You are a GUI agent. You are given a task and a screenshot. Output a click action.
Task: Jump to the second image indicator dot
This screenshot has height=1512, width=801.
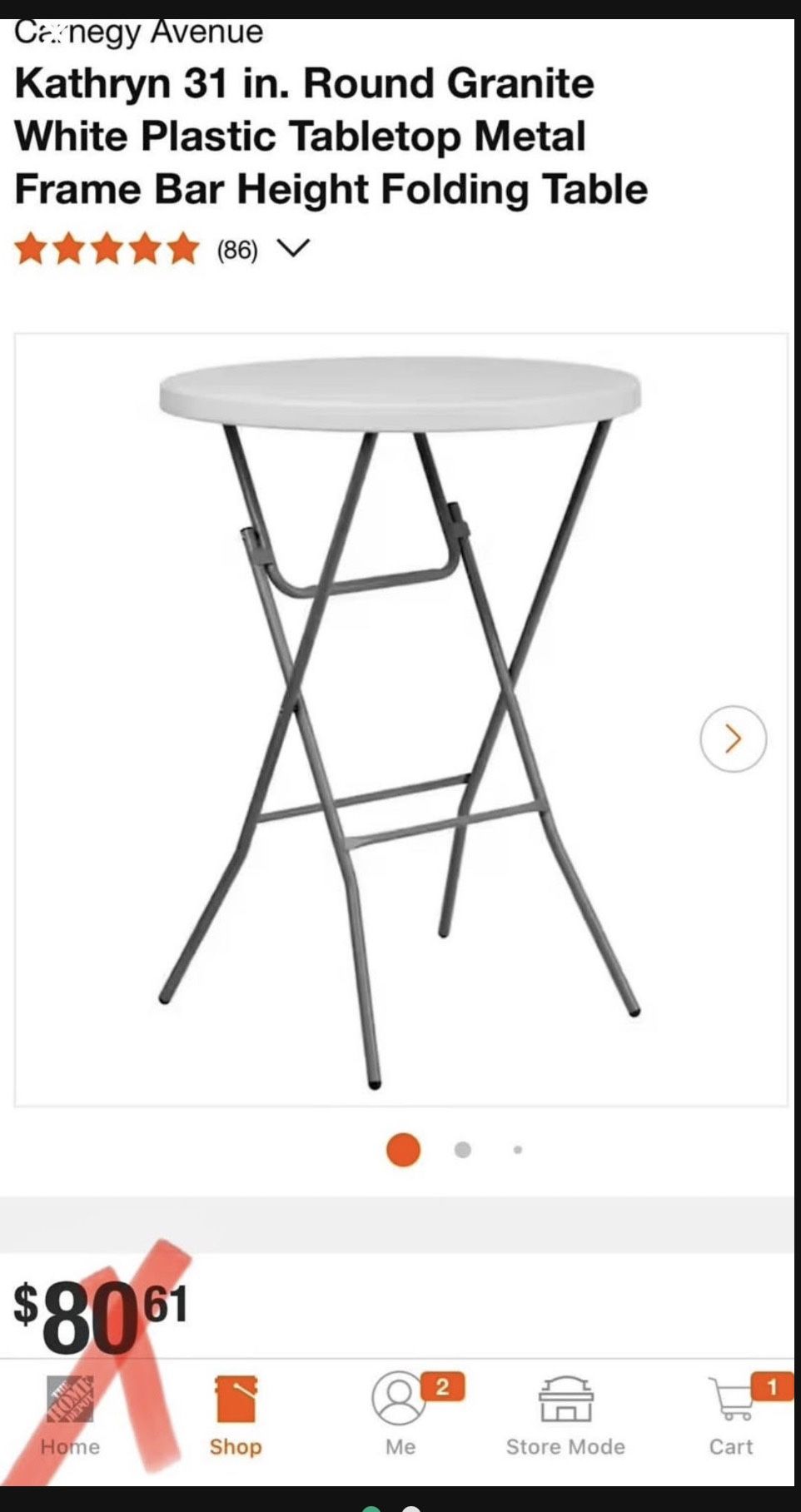tap(463, 1150)
